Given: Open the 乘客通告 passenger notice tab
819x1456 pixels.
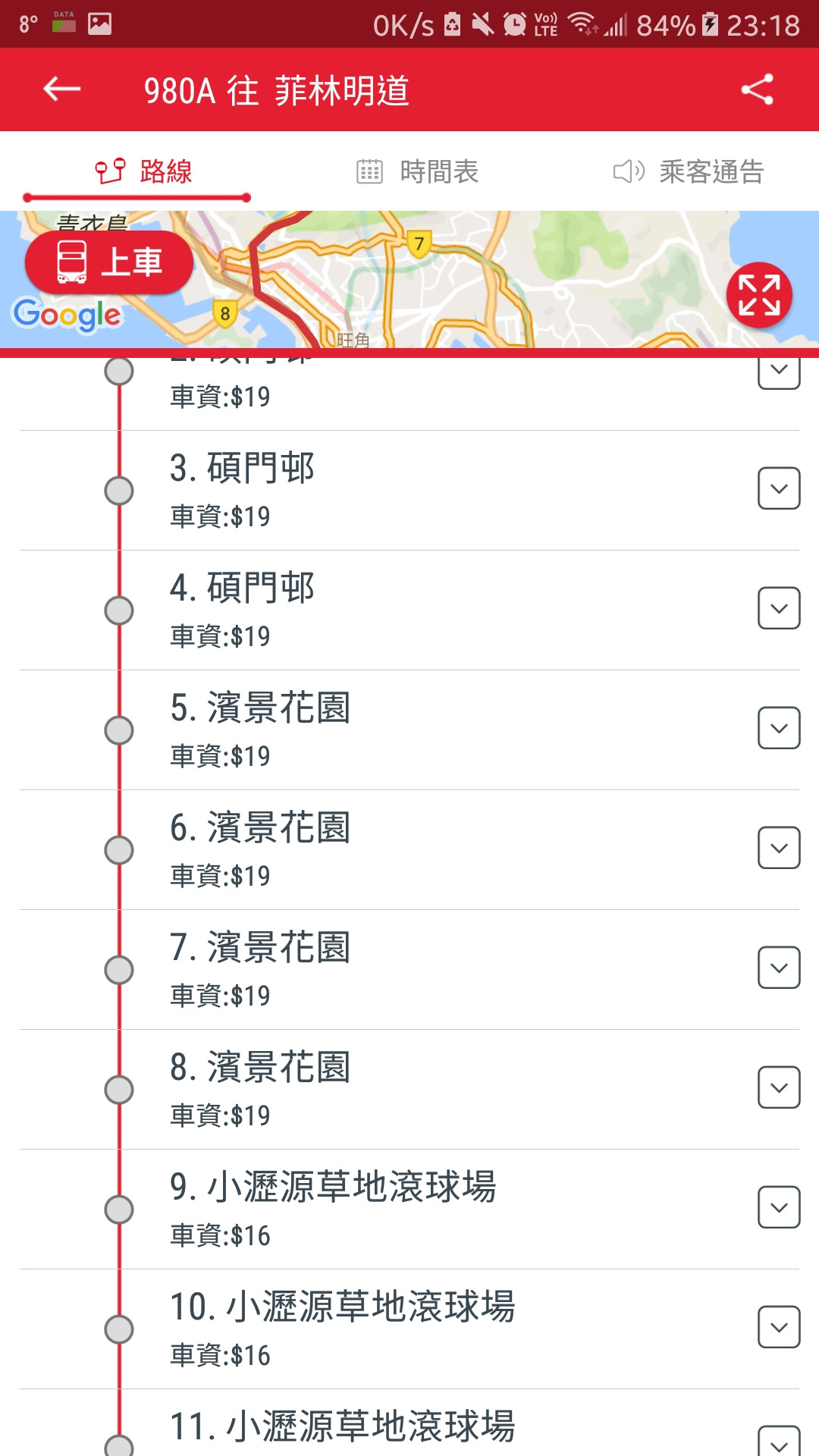Looking at the screenshot, I should [689, 171].
